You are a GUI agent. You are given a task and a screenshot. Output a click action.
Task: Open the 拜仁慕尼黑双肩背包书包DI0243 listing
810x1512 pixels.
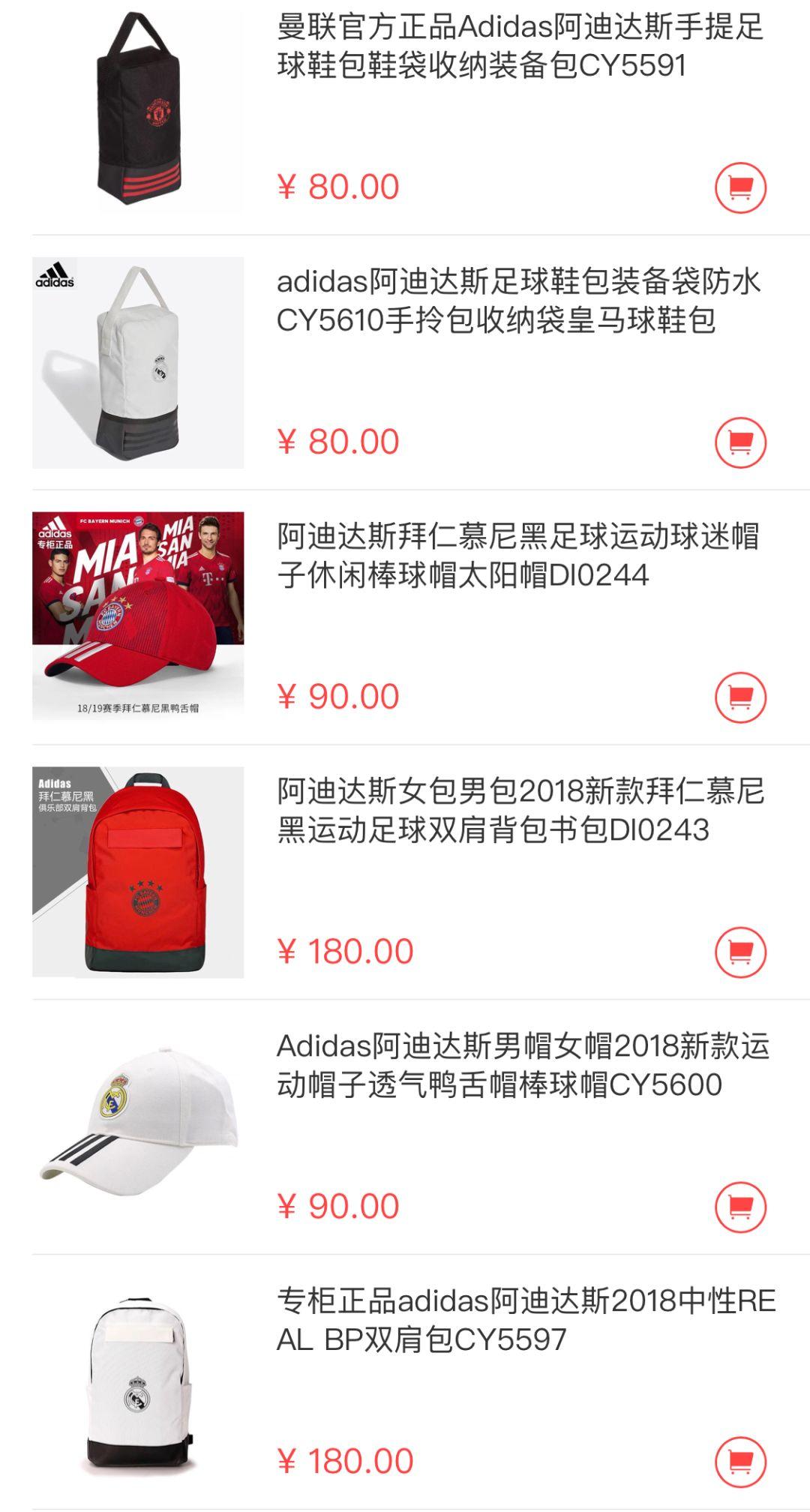click(519, 811)
